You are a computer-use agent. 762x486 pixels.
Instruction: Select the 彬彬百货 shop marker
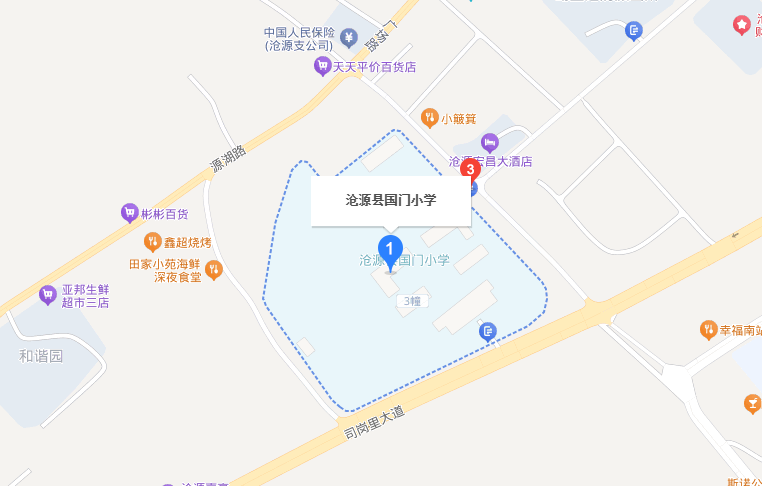[x=129, y=213]
